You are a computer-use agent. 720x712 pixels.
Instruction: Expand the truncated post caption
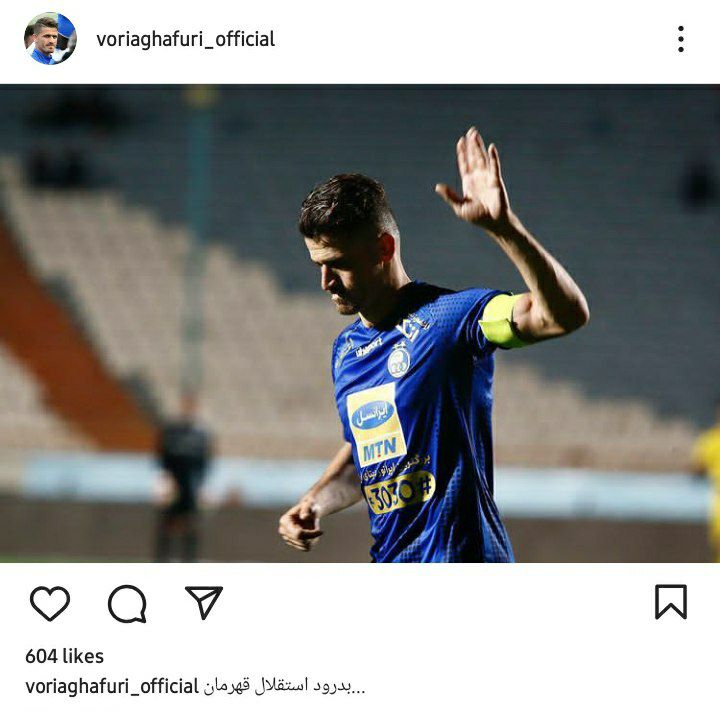358,687
